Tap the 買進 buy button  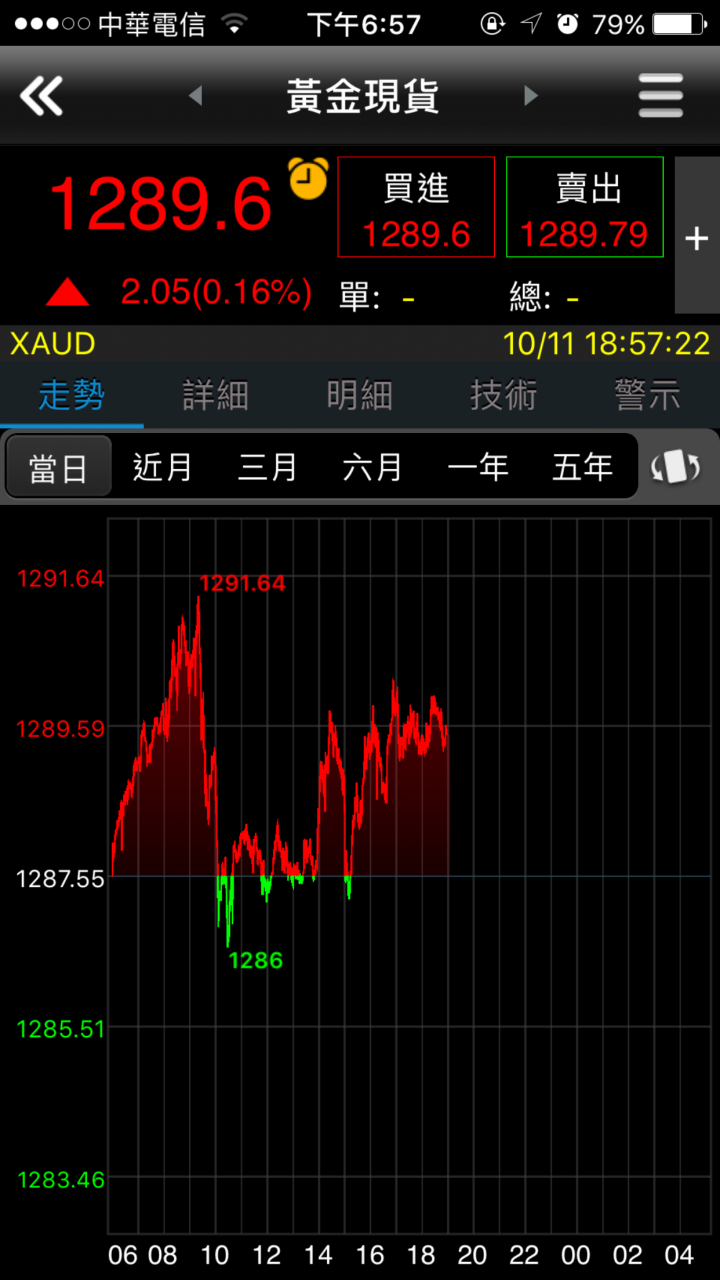coord(416,207)
